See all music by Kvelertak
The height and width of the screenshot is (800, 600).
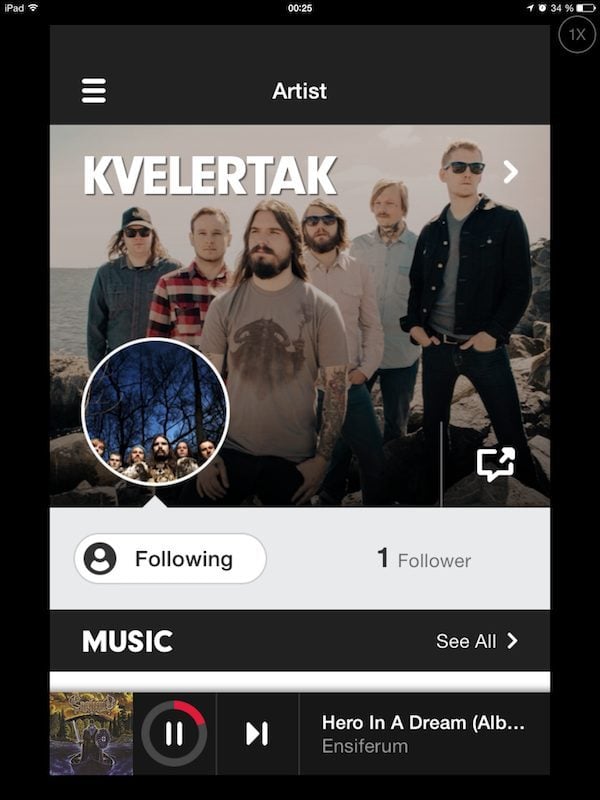click(x=477, y=641)
